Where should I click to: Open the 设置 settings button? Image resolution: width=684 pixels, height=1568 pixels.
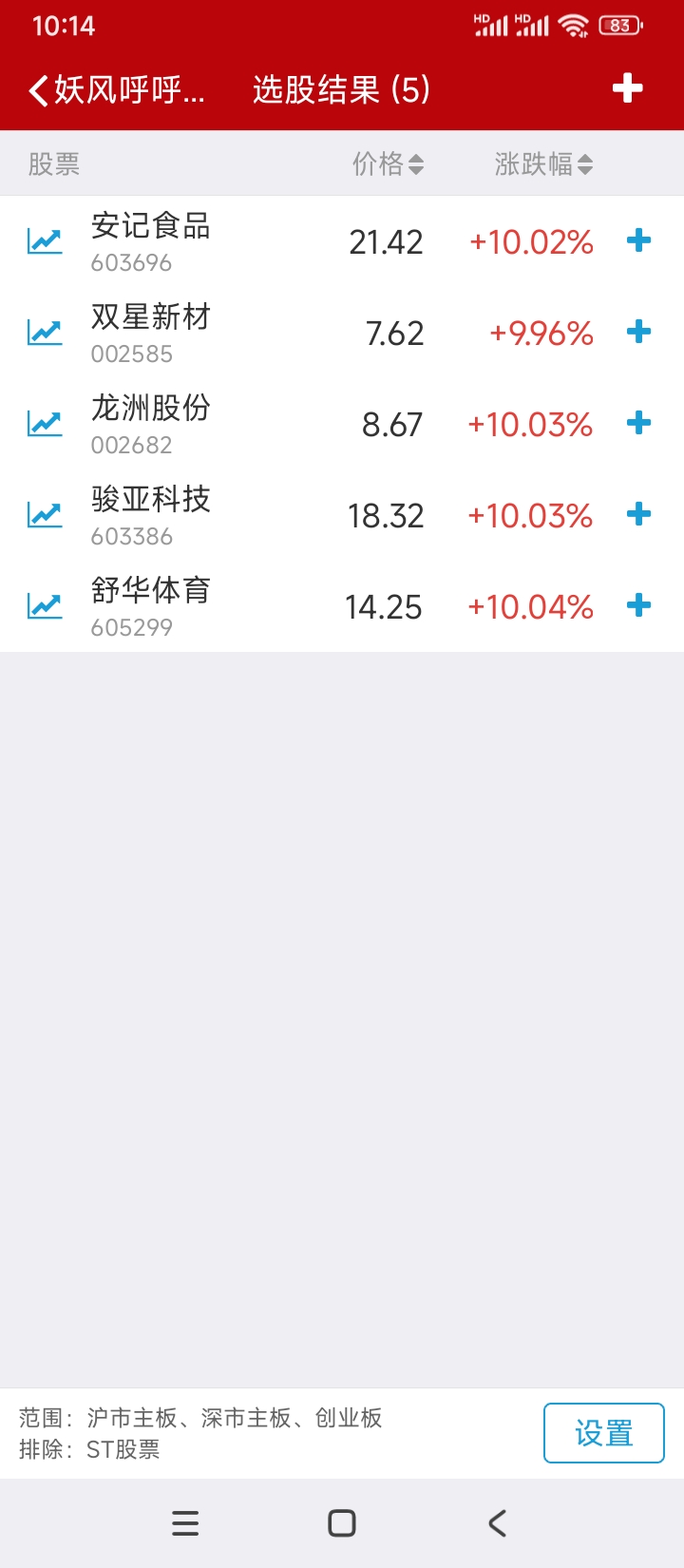[x=603, y=1432]
